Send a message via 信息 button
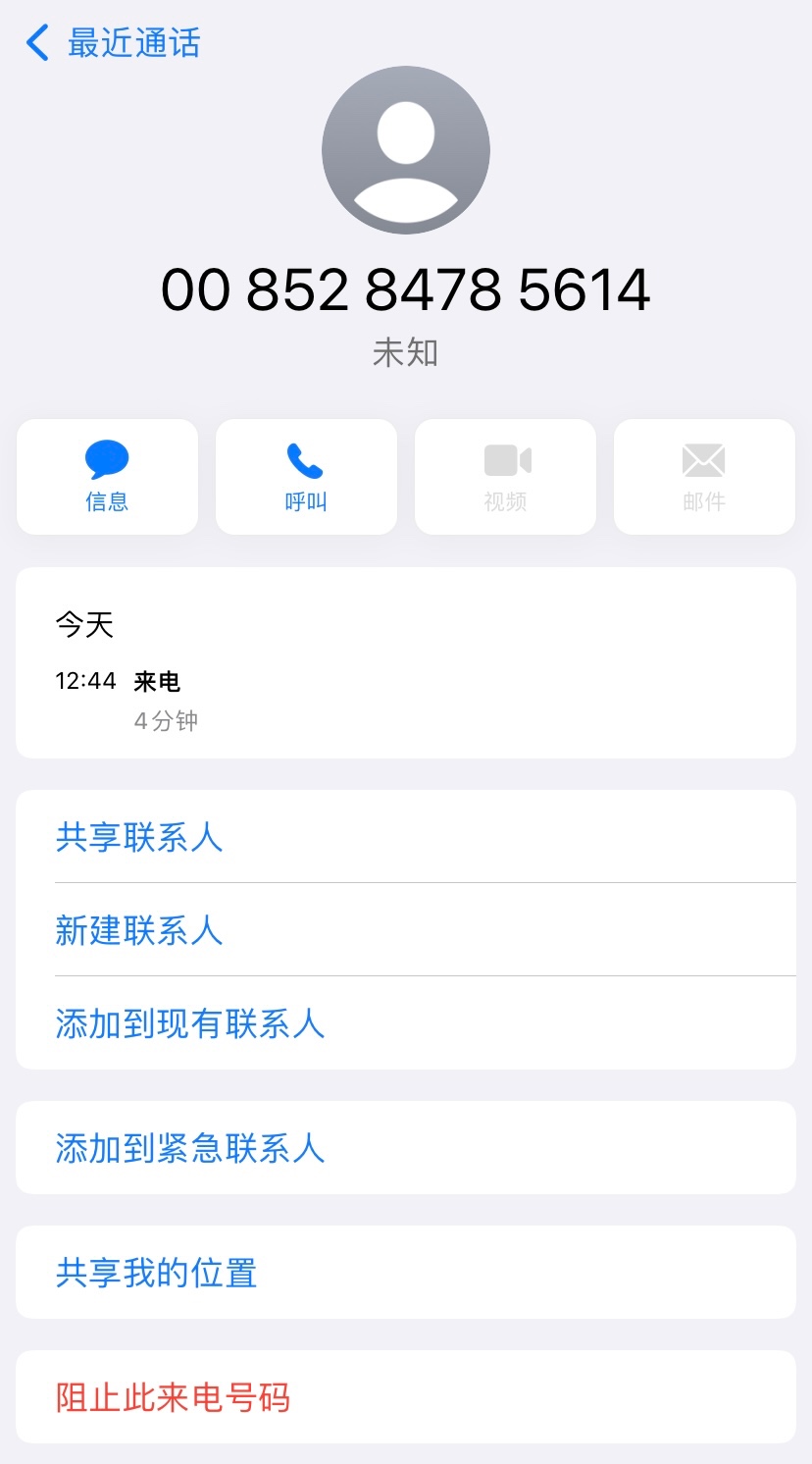This screenshot has width=812, height=1464. click(107, 477)
